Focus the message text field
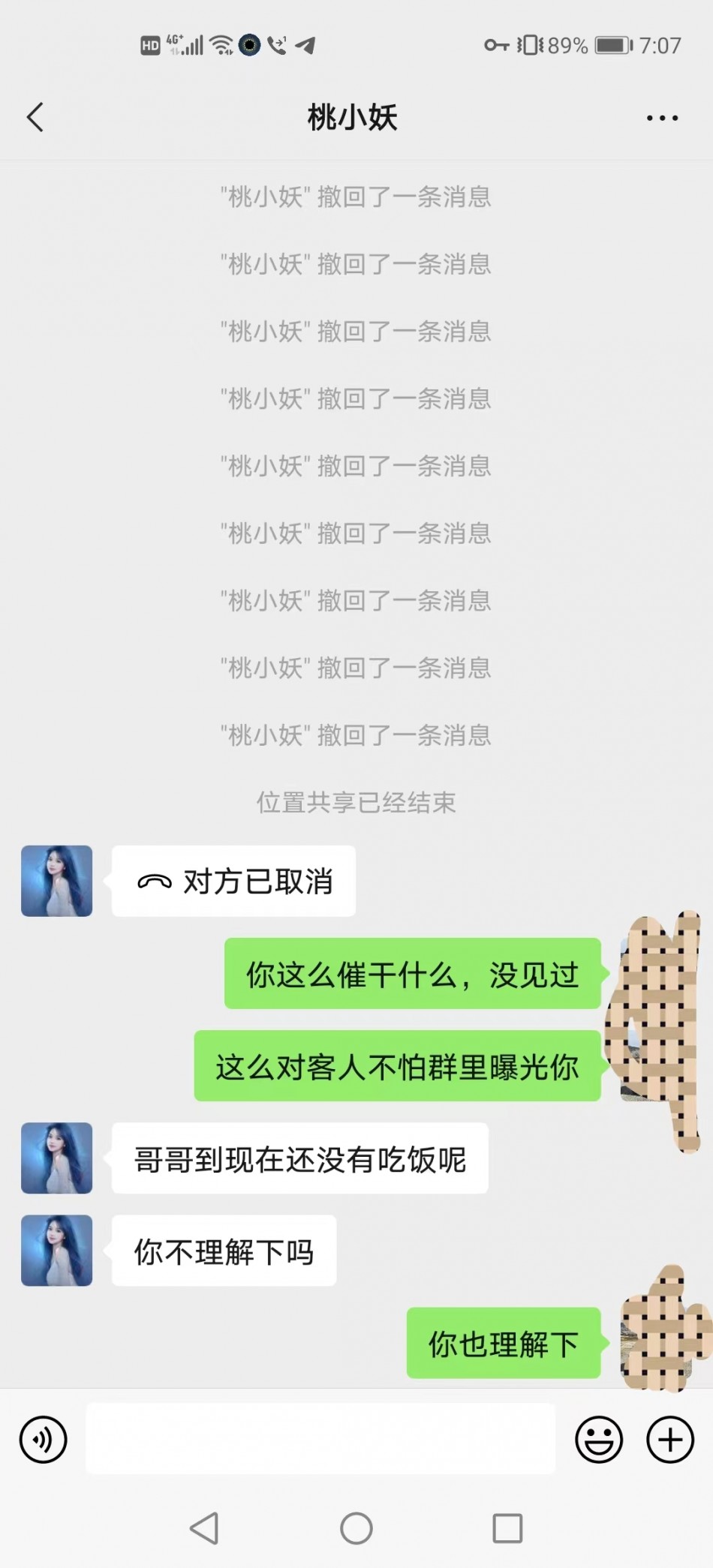 pyautogui.click(x=320, y=1439)
